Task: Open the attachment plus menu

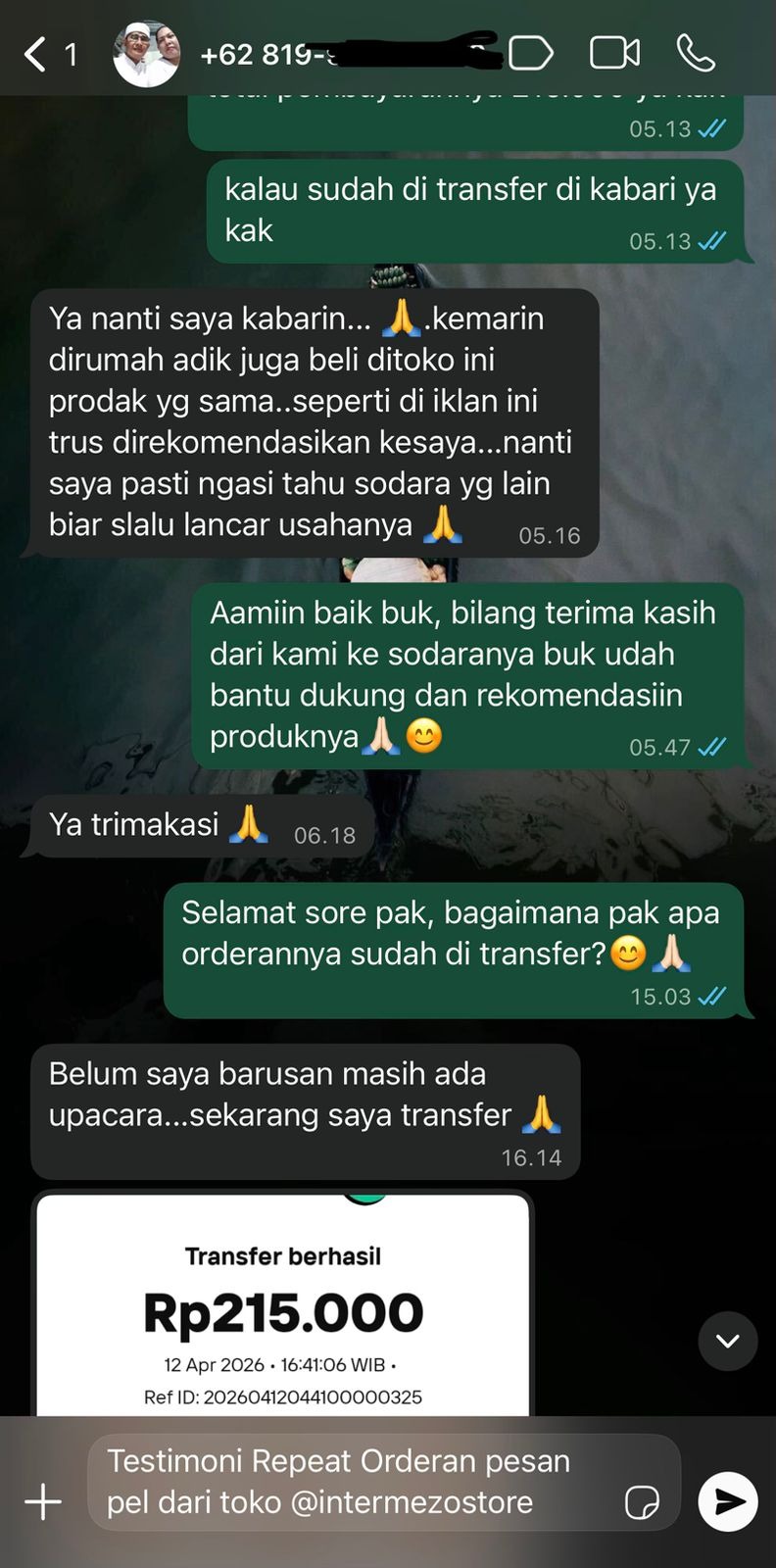Action: tap(43, 1501)
